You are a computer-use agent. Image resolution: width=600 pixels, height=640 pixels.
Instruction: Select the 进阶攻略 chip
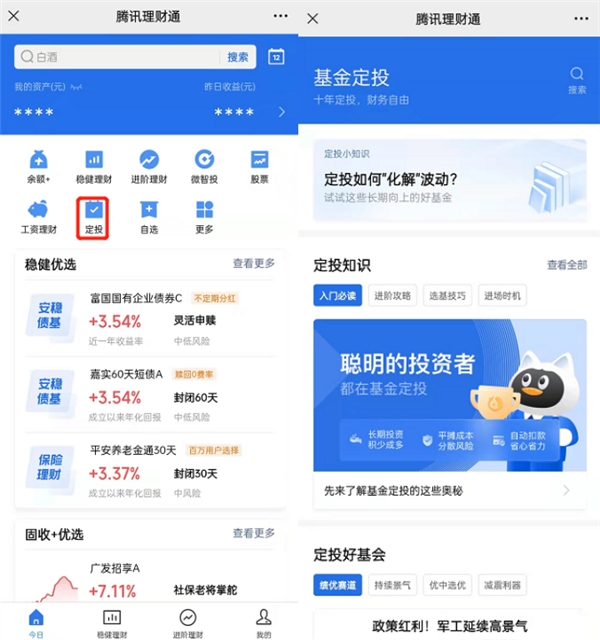[x=391, y=296]
